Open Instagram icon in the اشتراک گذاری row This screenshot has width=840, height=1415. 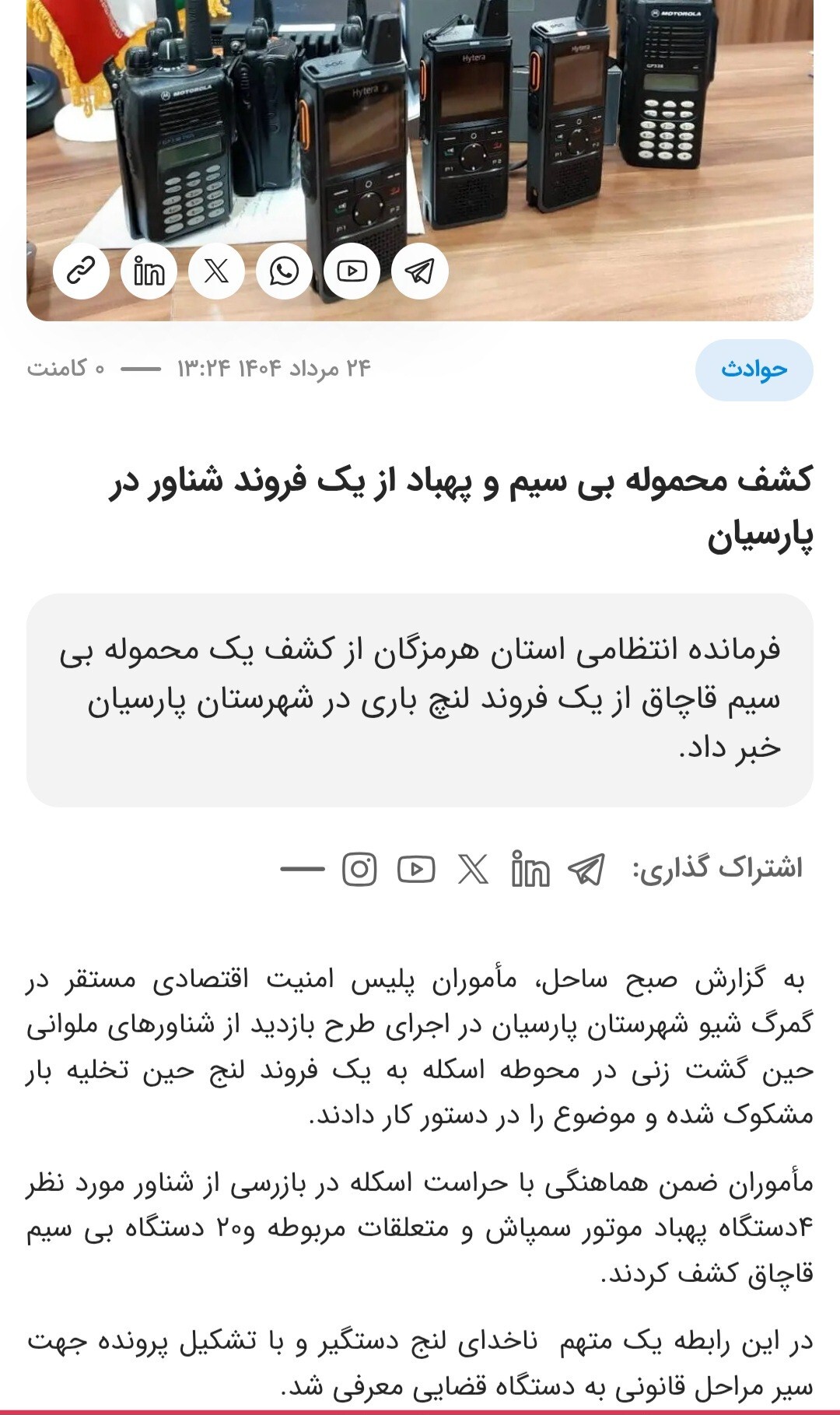tap(359, 869)
